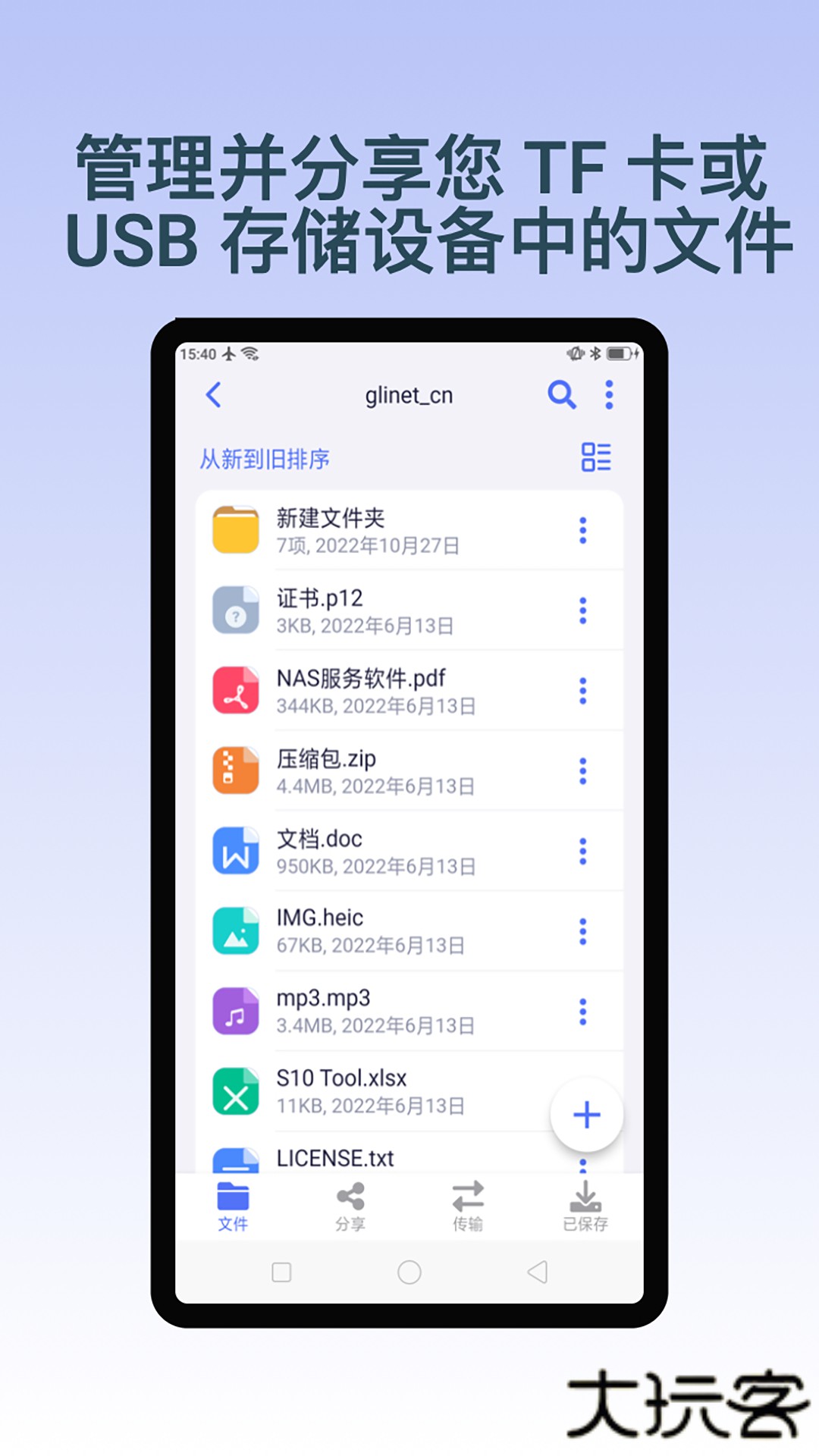Tap the floating plus button to add files

(x=585, y=1115)
